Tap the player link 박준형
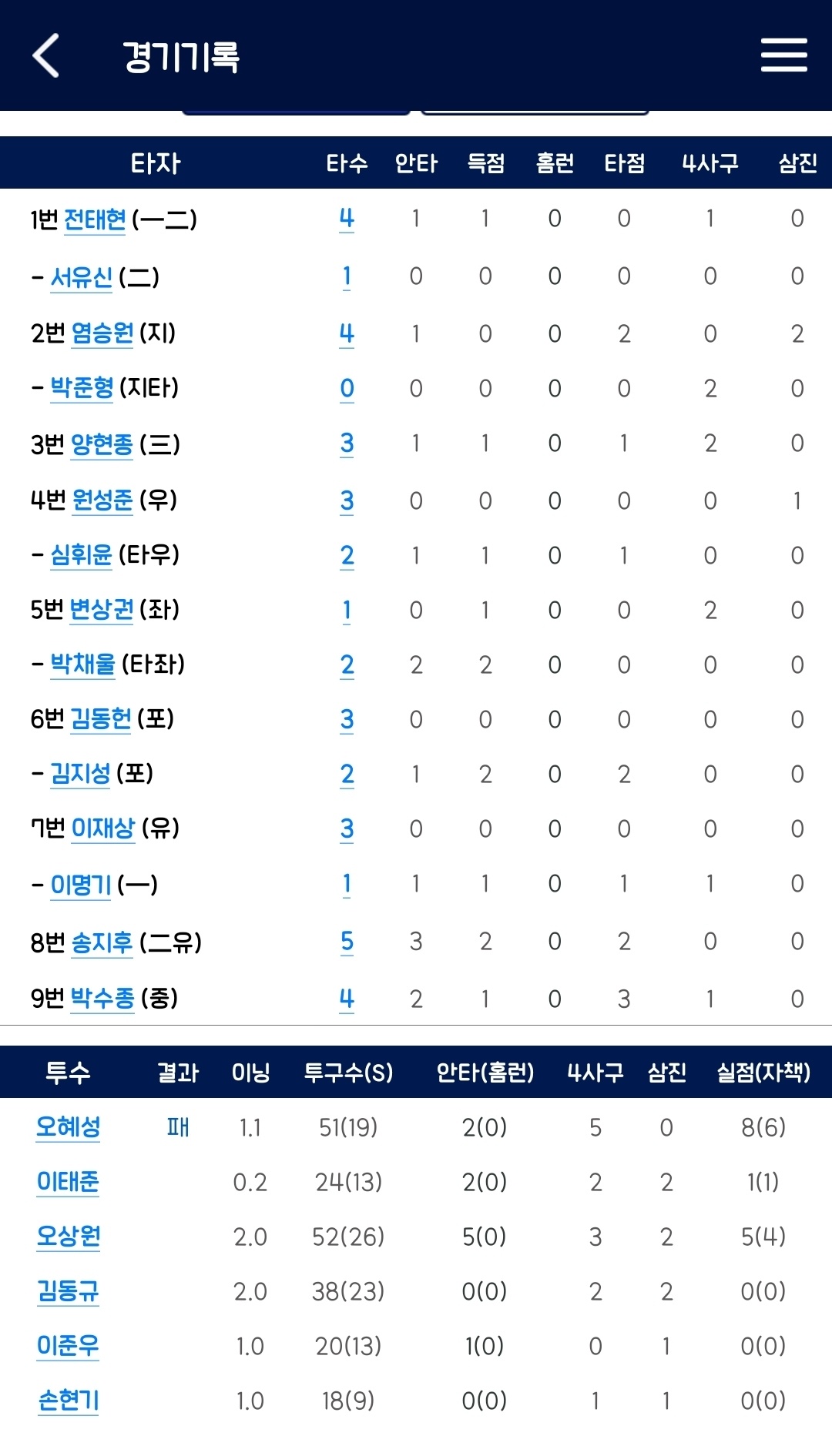Image resolution: width=832 pixels, height=1456 pixels. [x=82, y=388]
